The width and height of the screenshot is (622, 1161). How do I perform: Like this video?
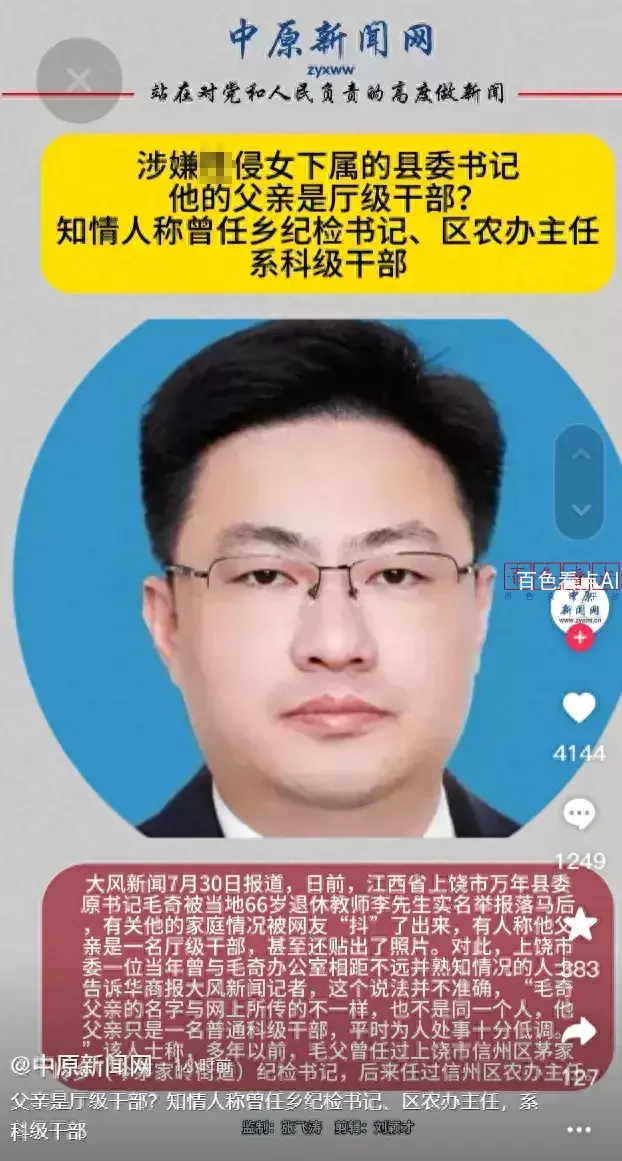pos(579,708)
